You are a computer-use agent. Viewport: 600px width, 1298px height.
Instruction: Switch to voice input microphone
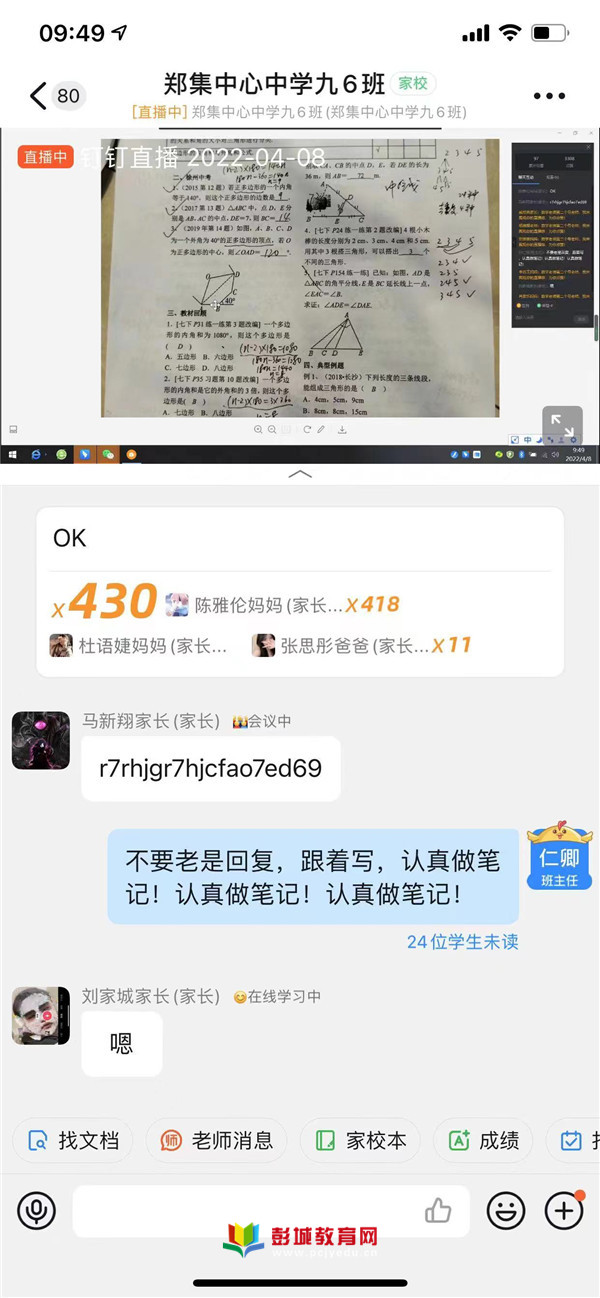[x=37, y=1211]
